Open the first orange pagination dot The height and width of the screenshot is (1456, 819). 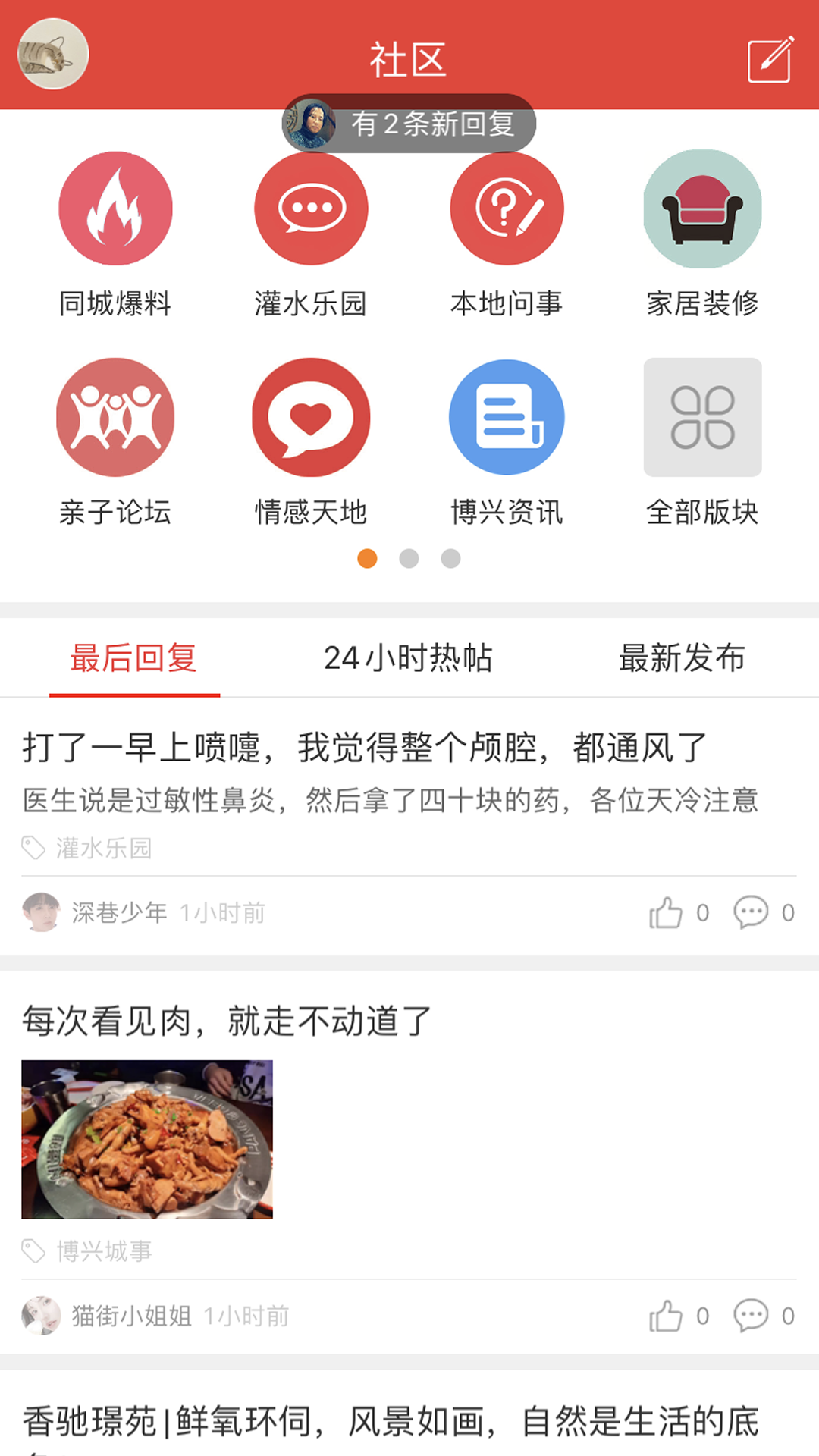point(369,559)
